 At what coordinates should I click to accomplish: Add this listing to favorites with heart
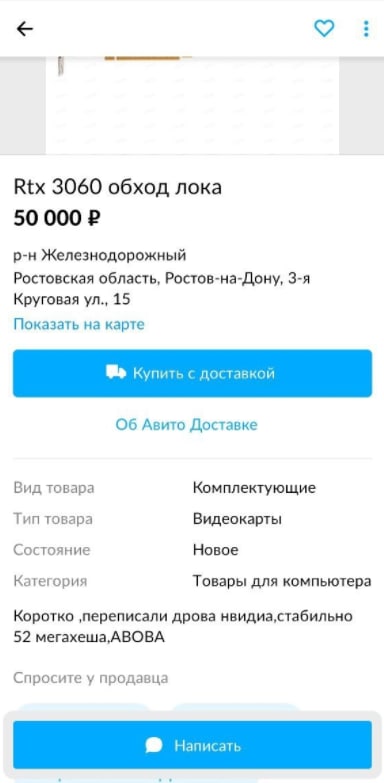tap(324, 28)
